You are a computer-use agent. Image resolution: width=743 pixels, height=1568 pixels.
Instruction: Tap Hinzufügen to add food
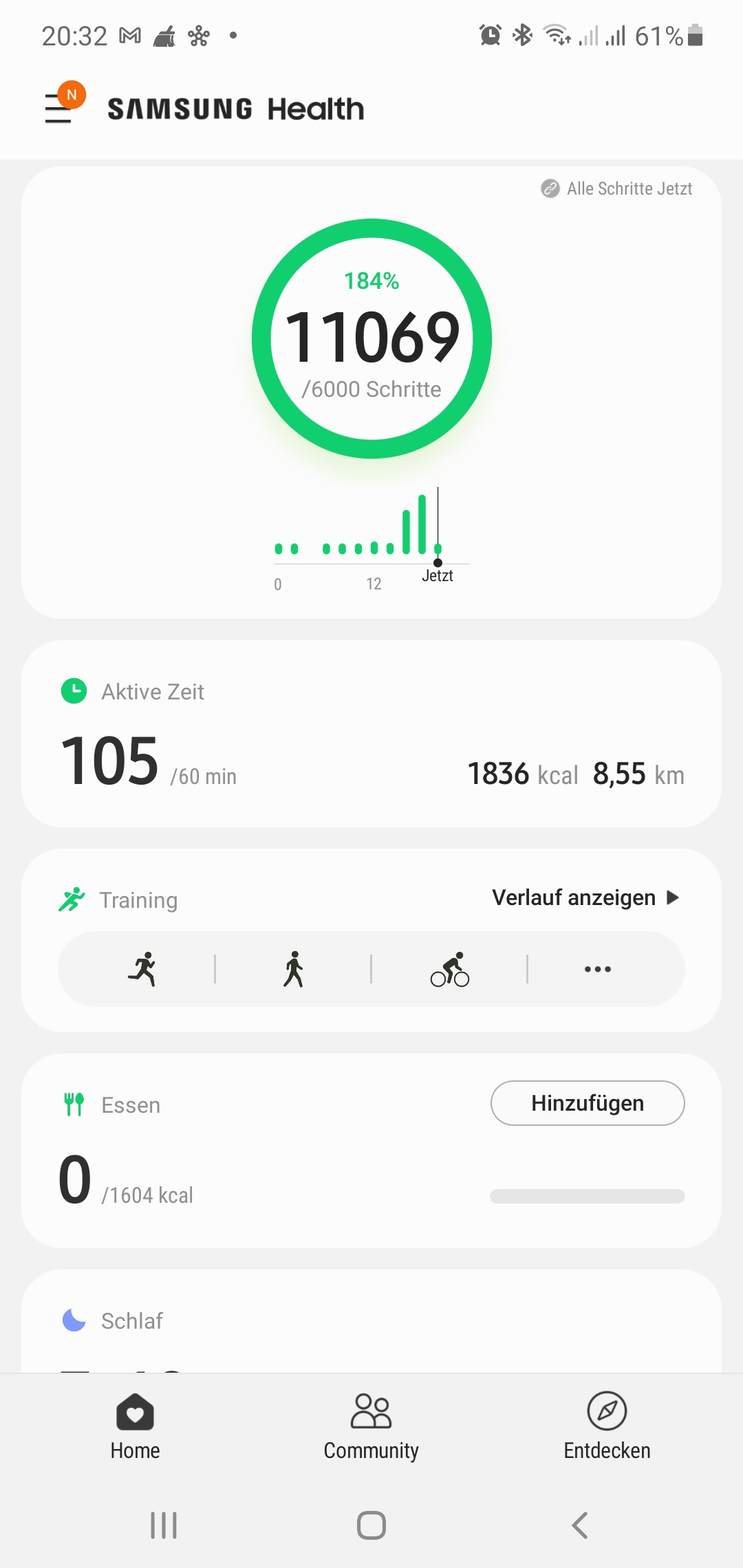coord(587,1103)
